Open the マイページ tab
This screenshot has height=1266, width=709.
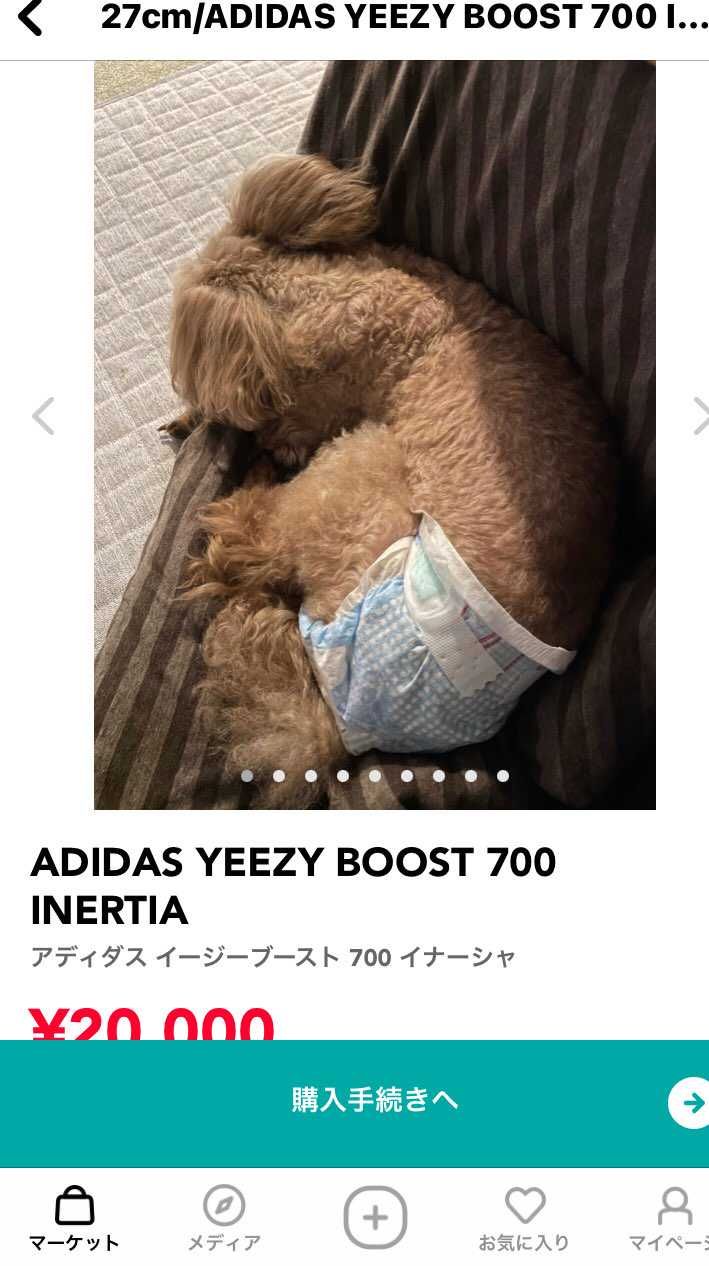(672, 1219)
